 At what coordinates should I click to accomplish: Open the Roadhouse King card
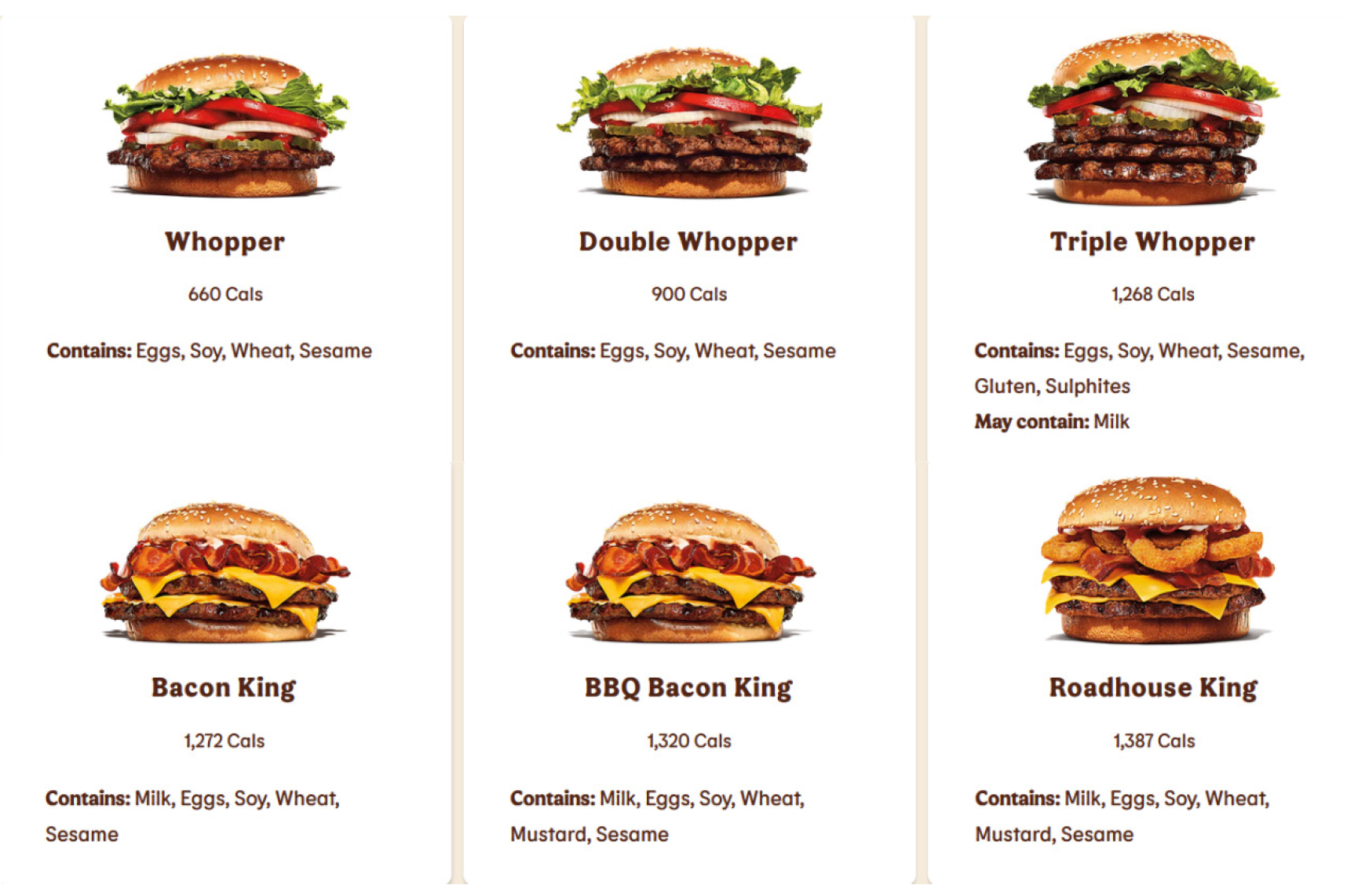click(x=1152, y=687)
